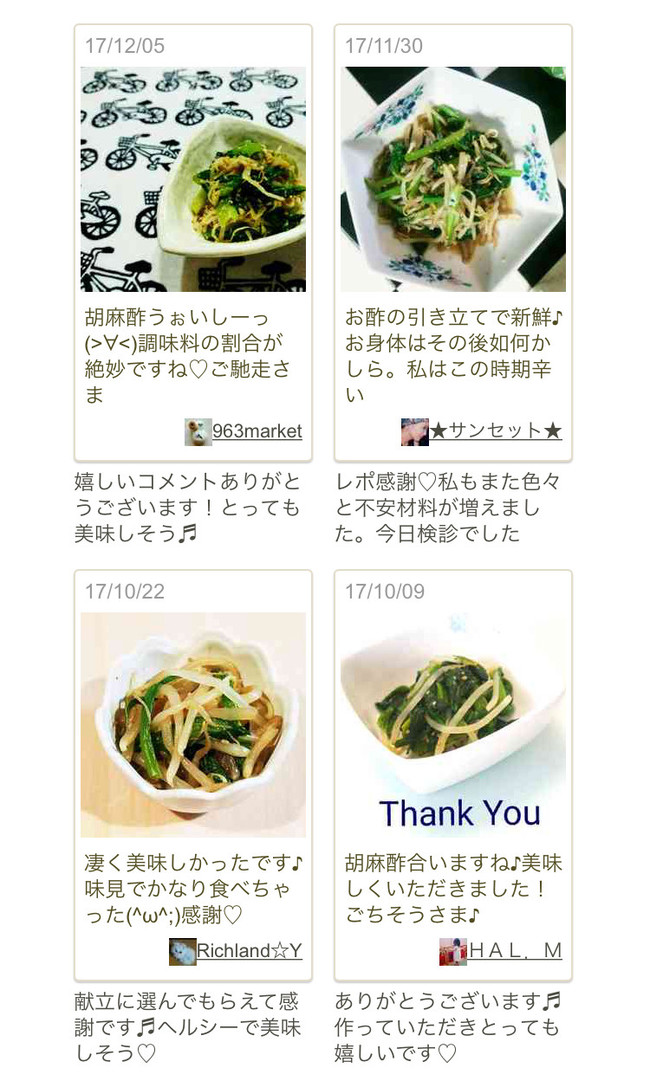Image resolution: width=650 pixels, height=1081 pixels.
Task: Open the 17/12/05 dish photo with bicycle cloth
Action: click(193, 179)
